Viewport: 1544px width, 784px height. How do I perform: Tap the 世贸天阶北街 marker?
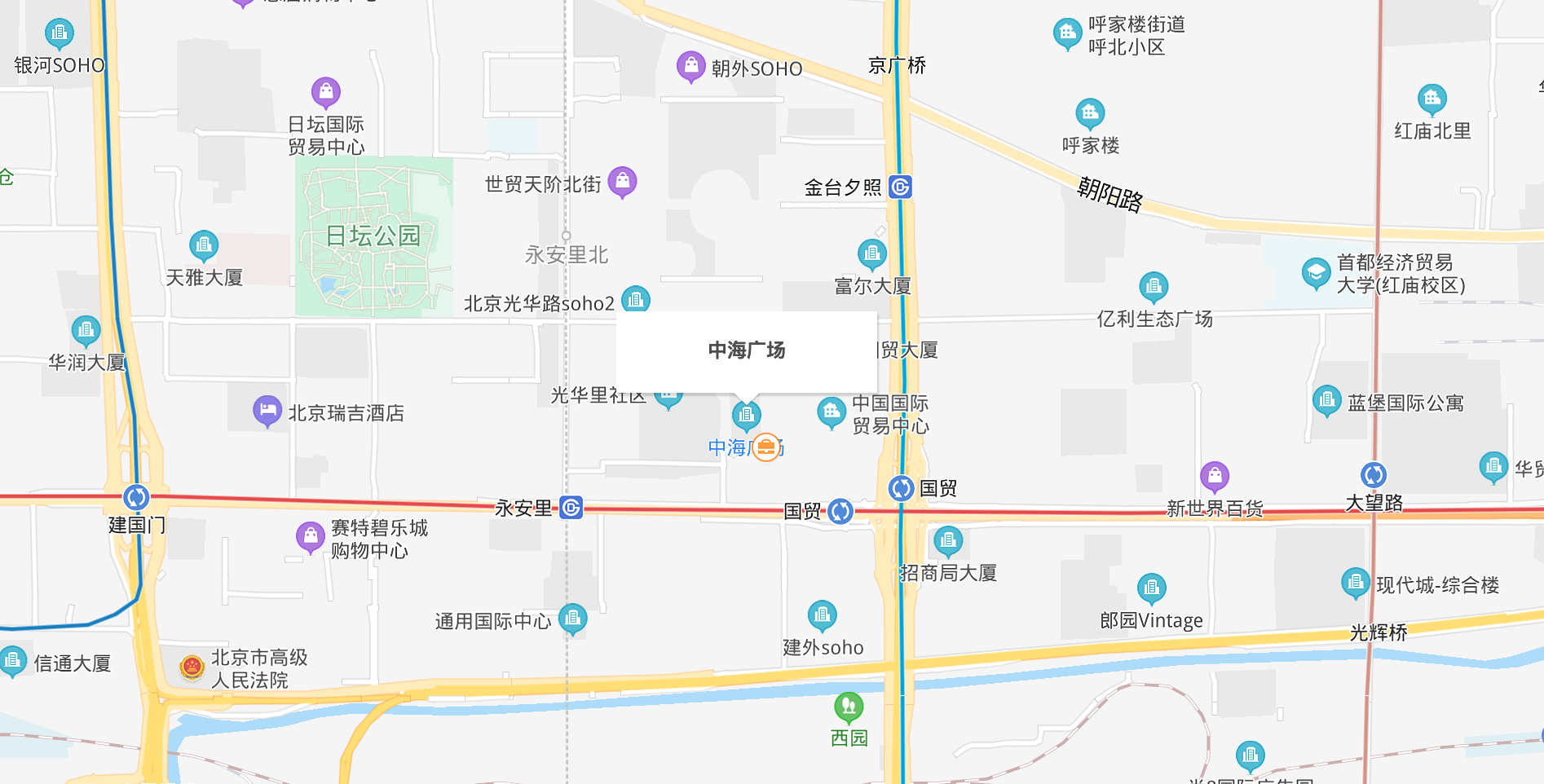coord(622,182)
